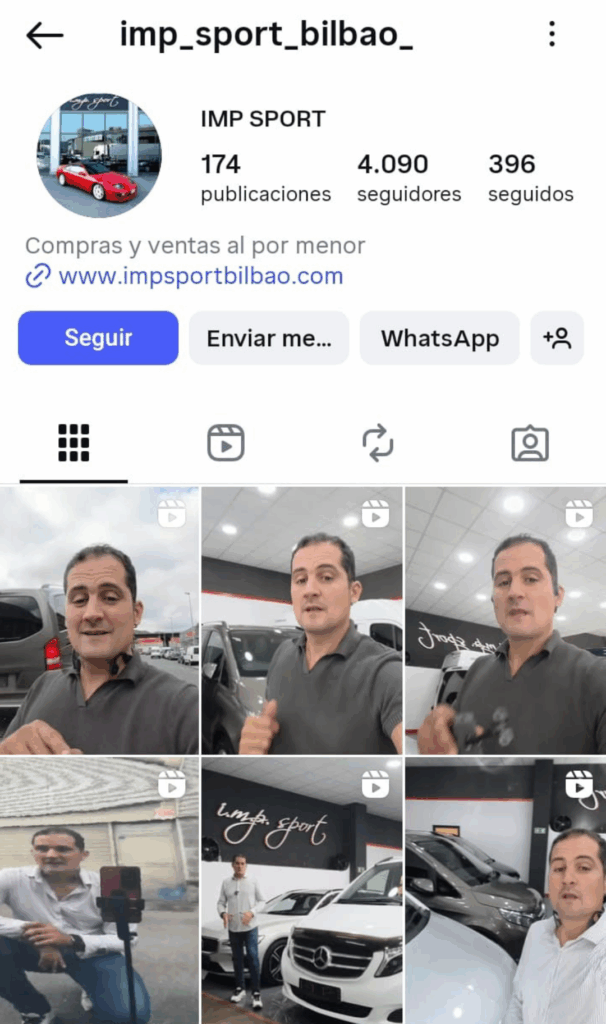Image resolution: width=606 pixels, height=1024 pixels.
Task: Show suggested accounts with add-person icon
Action: tap(557, 338)
